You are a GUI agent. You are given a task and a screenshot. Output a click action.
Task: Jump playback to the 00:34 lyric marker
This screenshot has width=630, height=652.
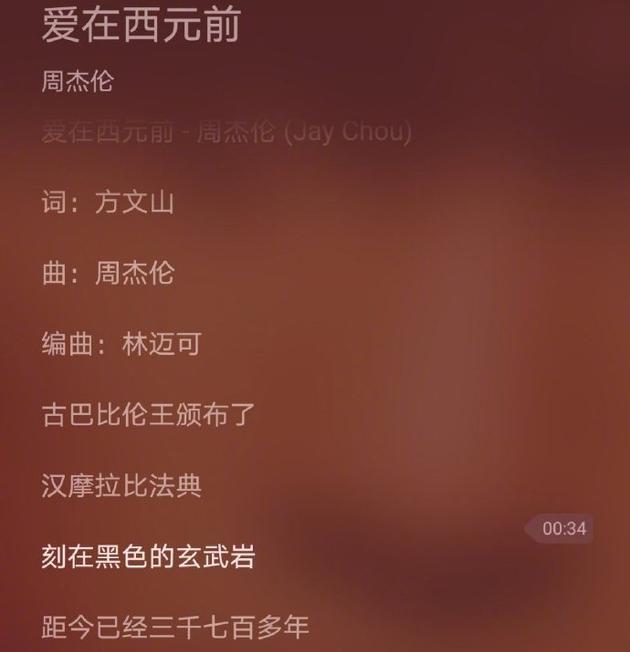tap(561, 528)
